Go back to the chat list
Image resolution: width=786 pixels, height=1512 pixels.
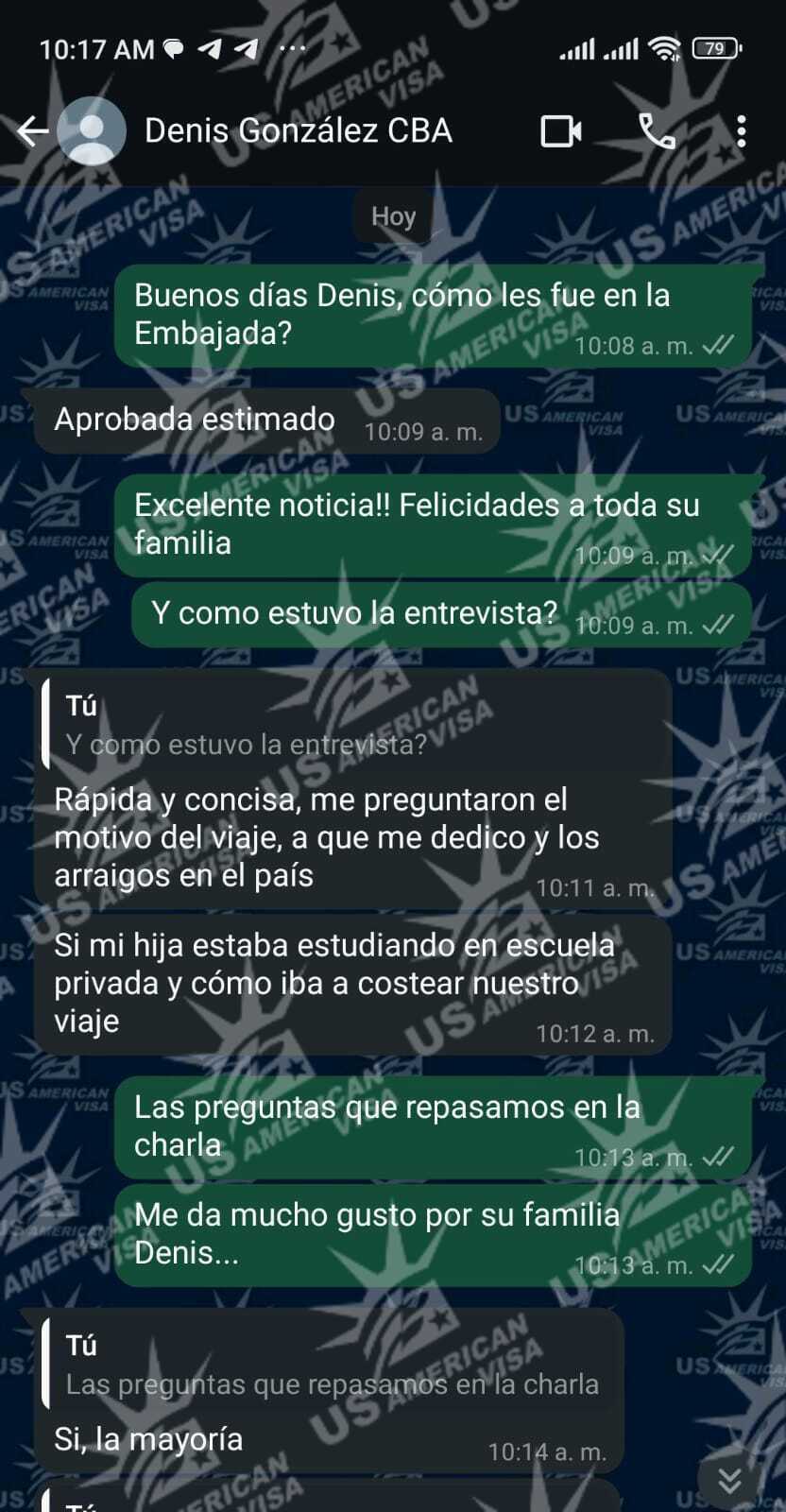[x=32, y=131]
